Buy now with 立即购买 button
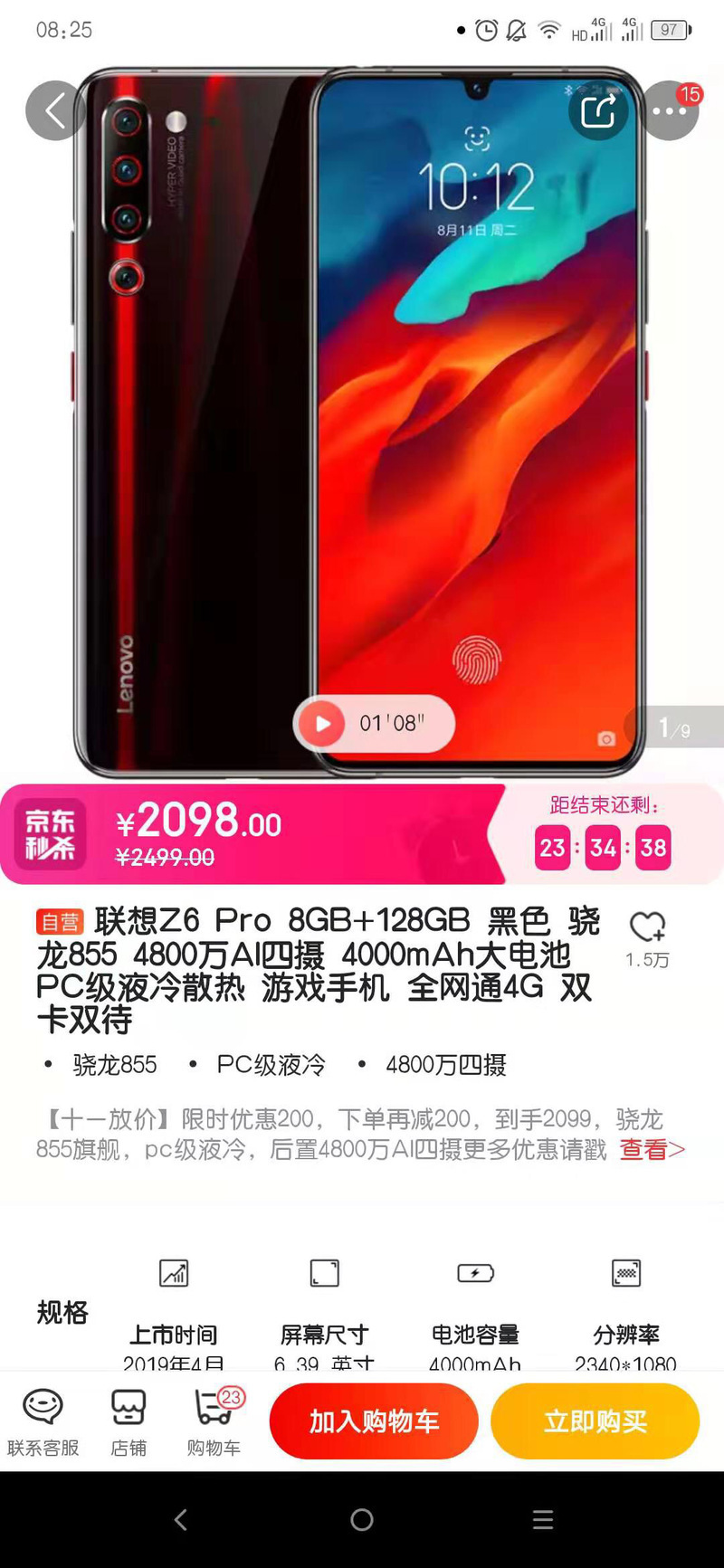Image resolution: width=724 pixels, height=1568 pixels. 595,1421
